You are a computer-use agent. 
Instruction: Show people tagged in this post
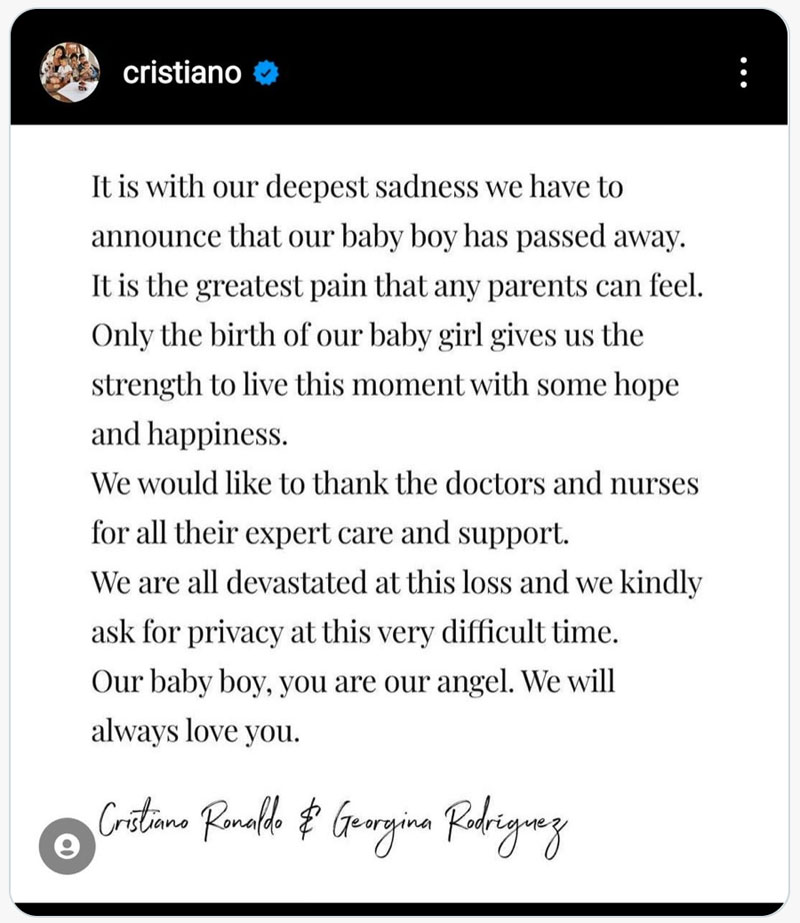click(x=67, y=846)
